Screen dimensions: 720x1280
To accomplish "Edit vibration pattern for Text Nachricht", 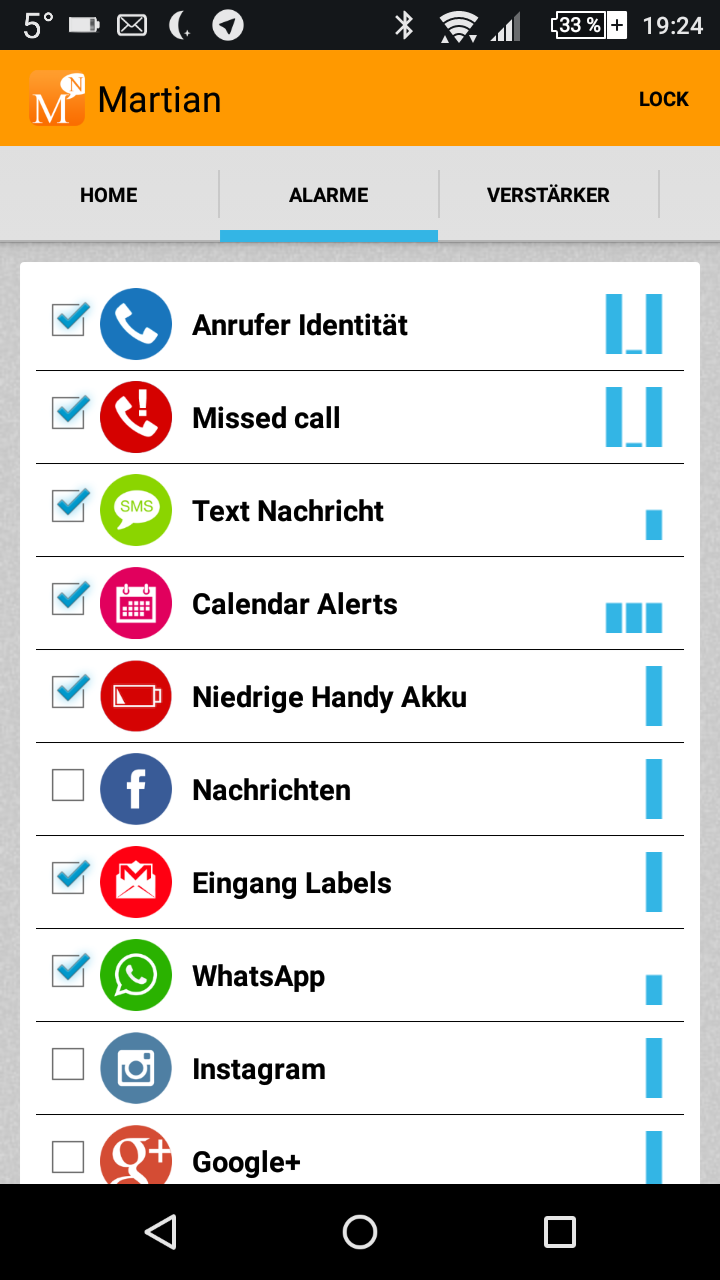I will pyautogui.click(x=653, y=523).
